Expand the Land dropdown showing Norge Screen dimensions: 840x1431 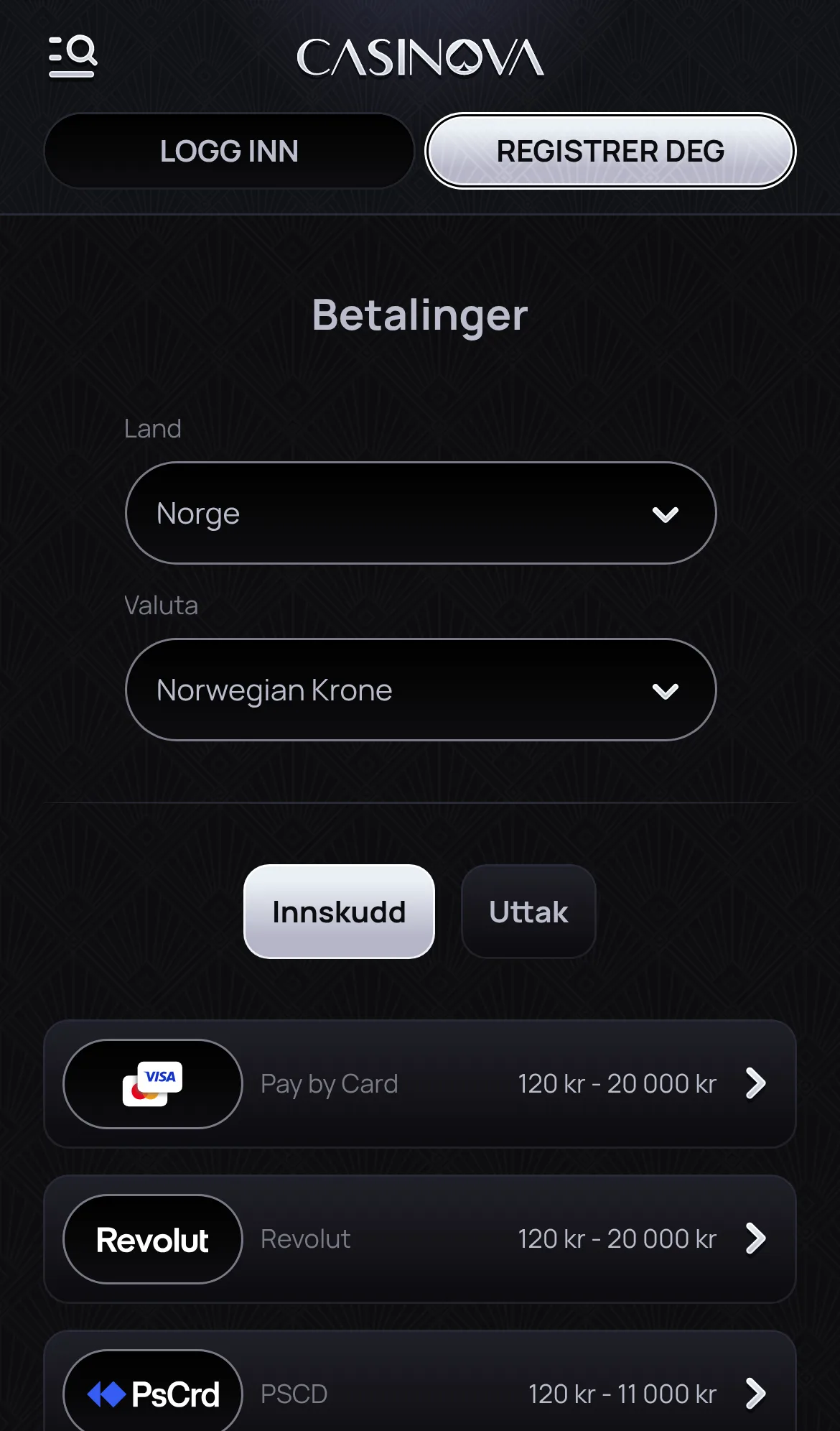[x=421, y=513]
